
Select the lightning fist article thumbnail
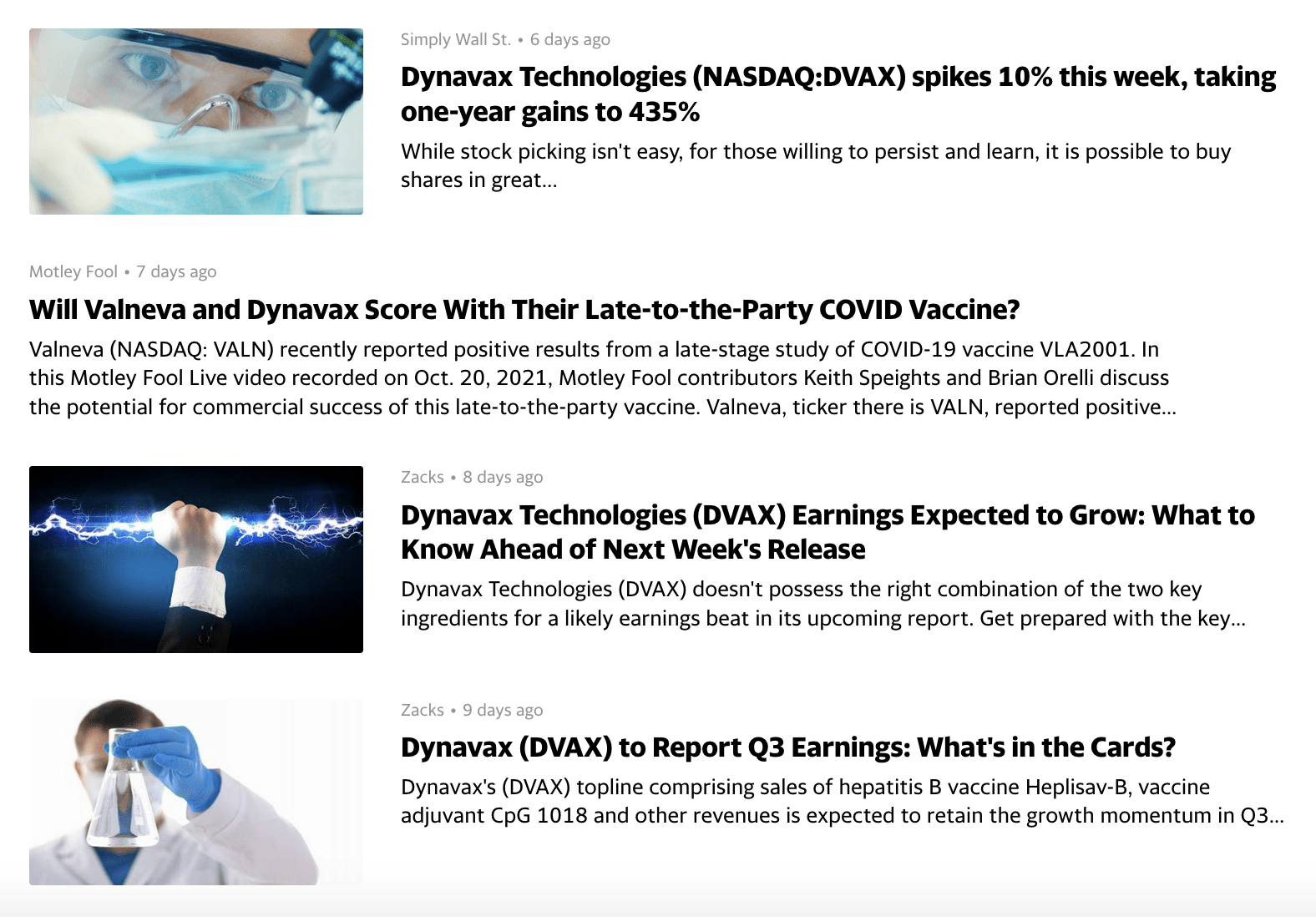click(196, 559)
